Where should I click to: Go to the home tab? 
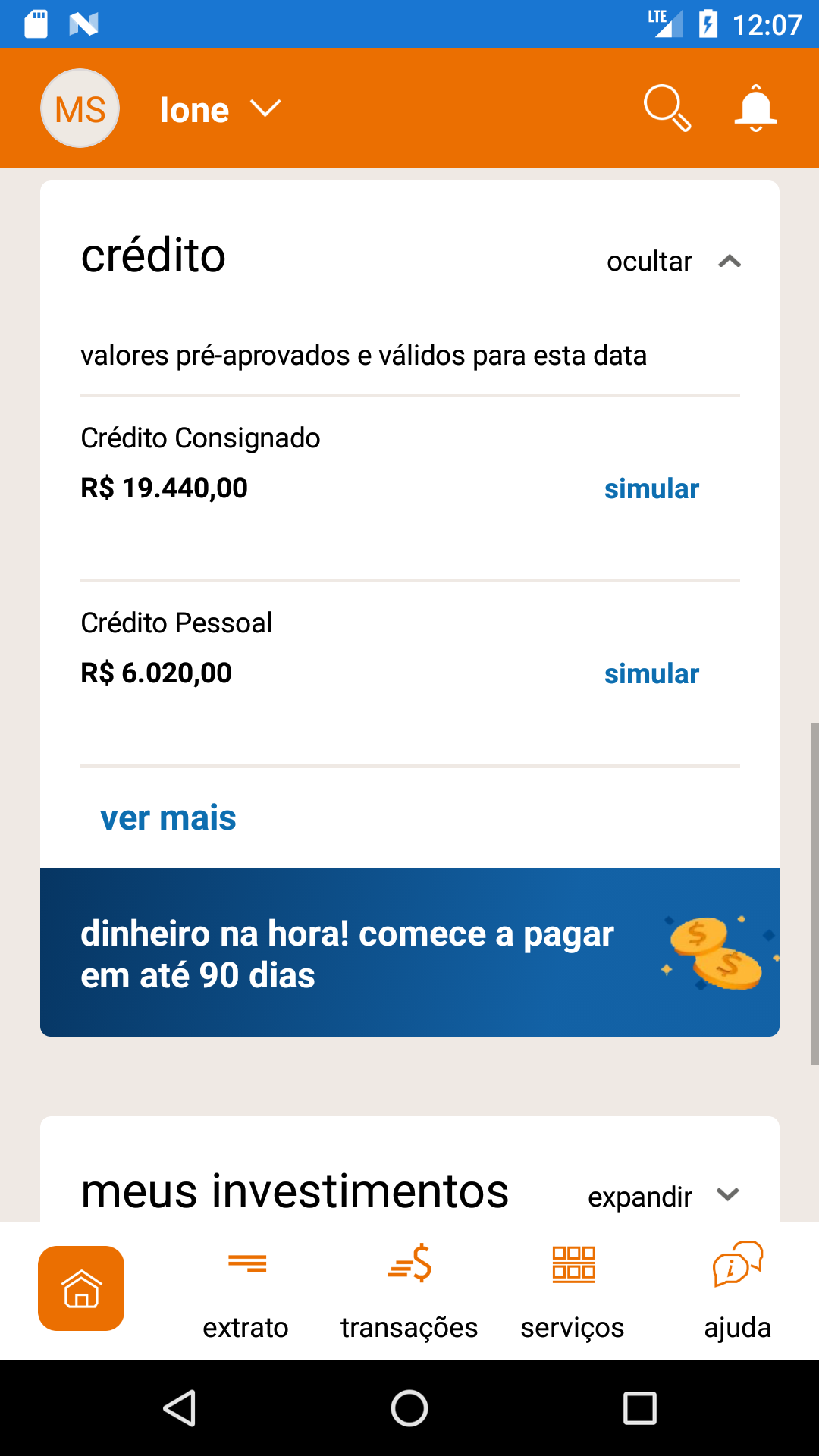(x=81, y=1288)
